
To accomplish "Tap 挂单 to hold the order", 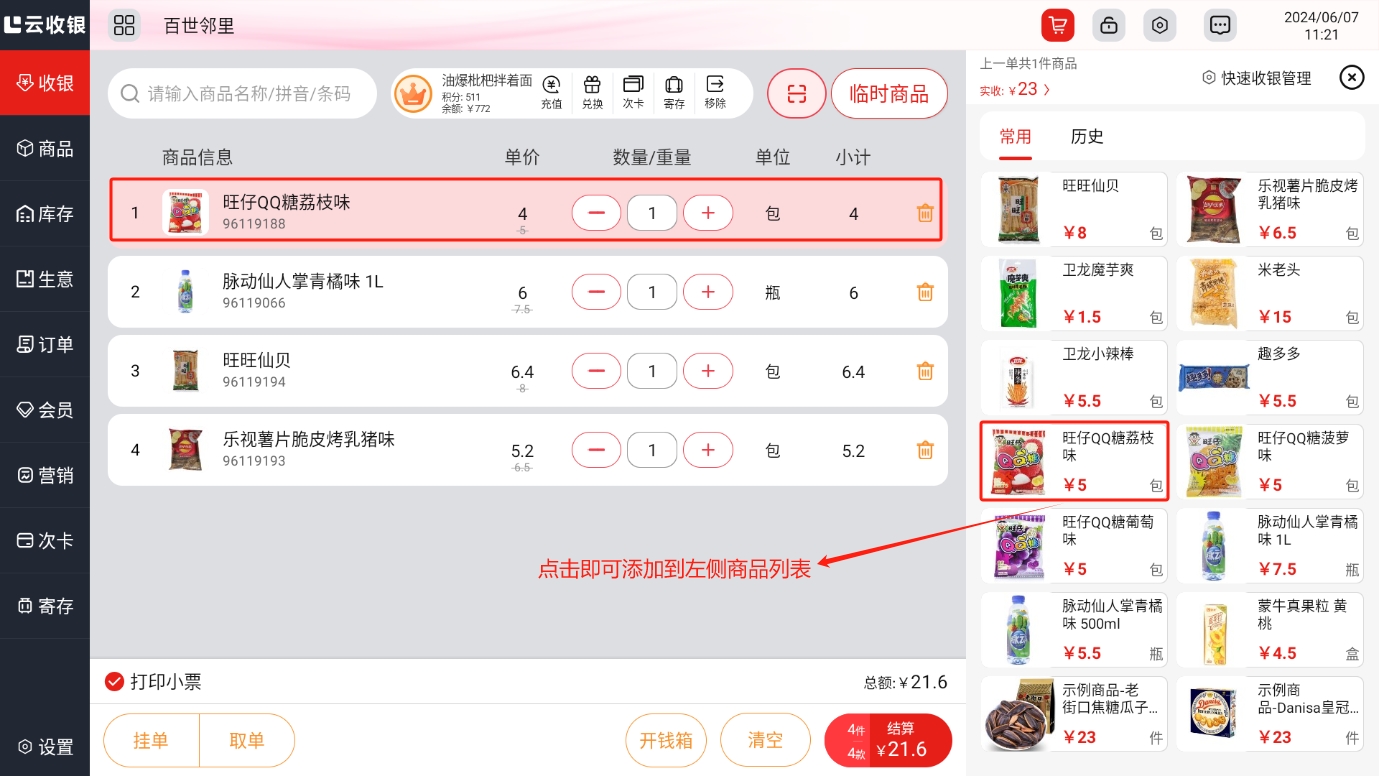I will click(x=151, y=740).
